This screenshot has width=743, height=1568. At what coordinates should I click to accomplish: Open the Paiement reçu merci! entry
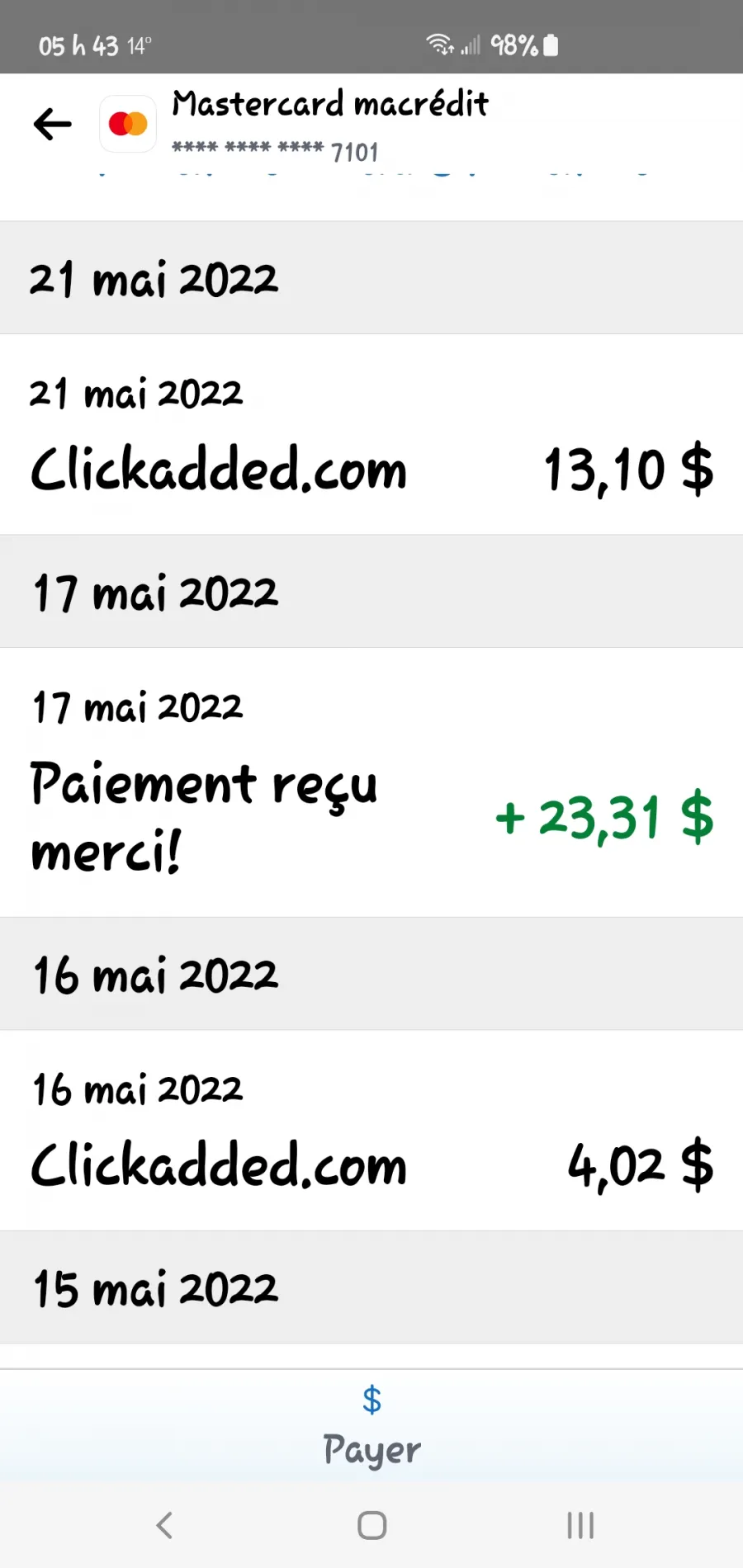click(371, 782)
